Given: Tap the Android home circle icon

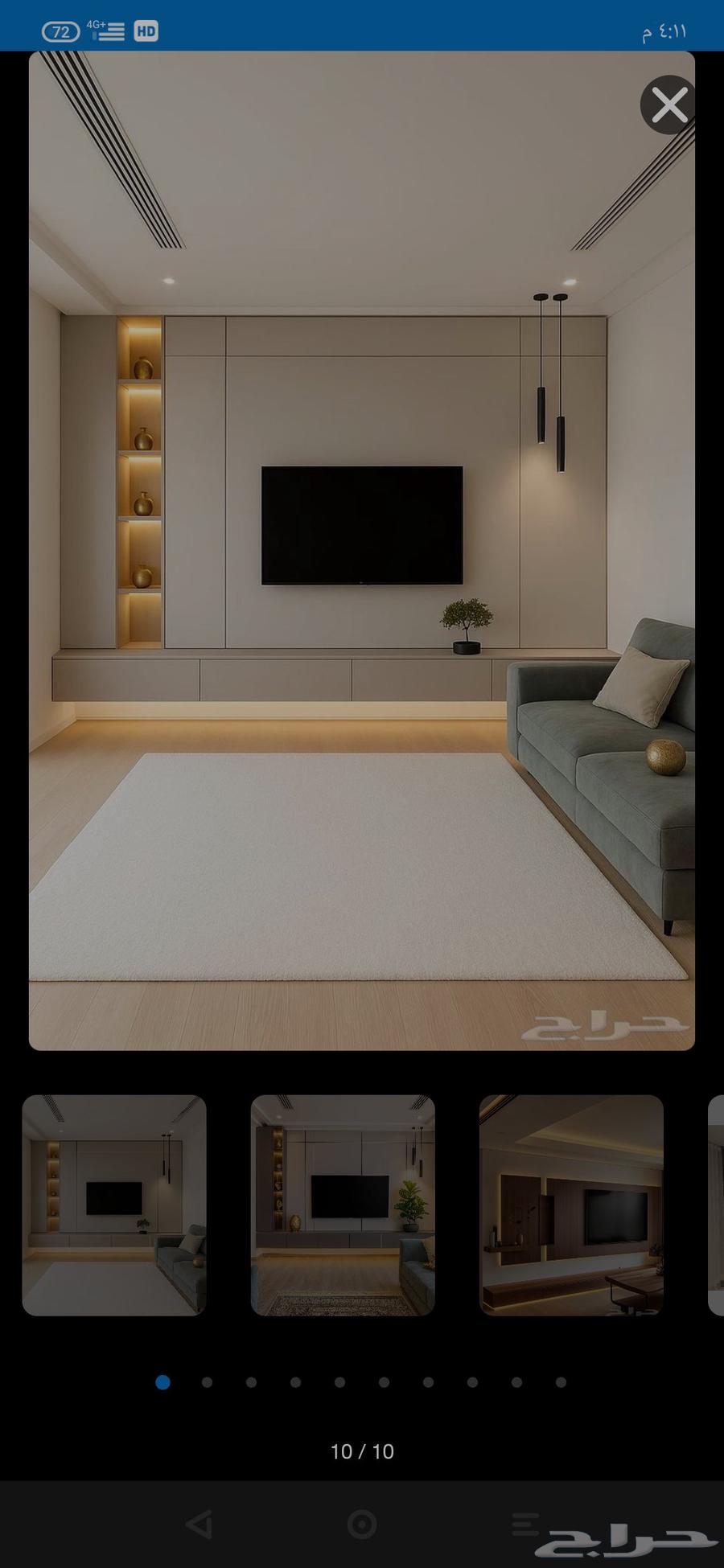Looking at the screenshot, I should (x=362, y=1525).
